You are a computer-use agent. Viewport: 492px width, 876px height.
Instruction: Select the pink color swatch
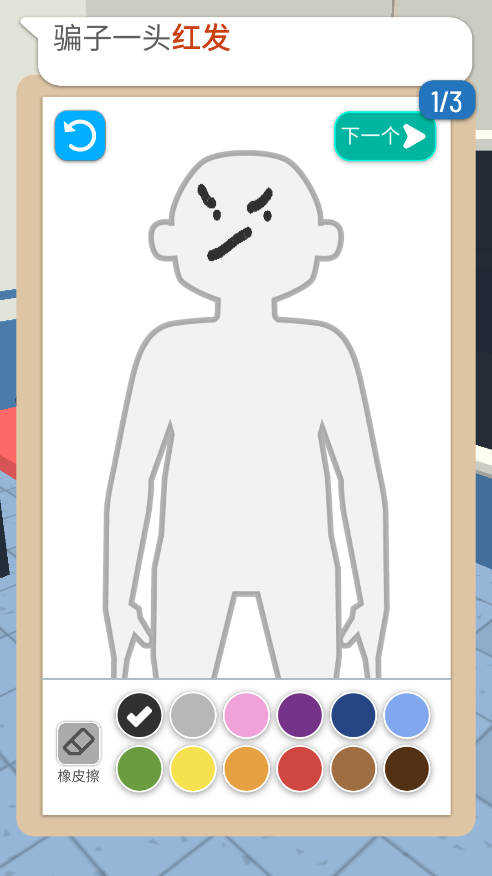[x=246, y=715]
